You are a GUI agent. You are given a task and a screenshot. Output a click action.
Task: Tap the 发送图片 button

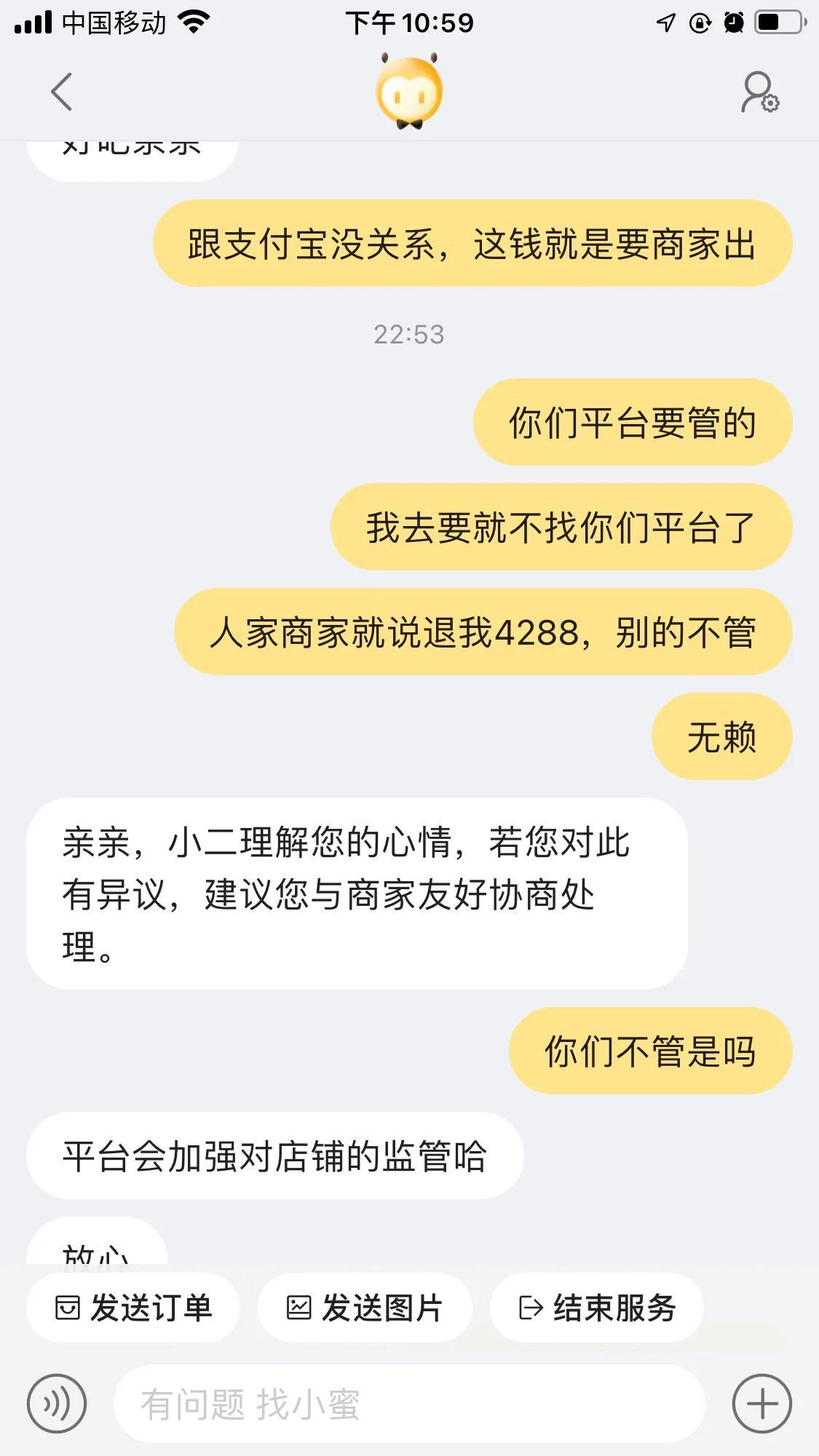[365, 1308]
